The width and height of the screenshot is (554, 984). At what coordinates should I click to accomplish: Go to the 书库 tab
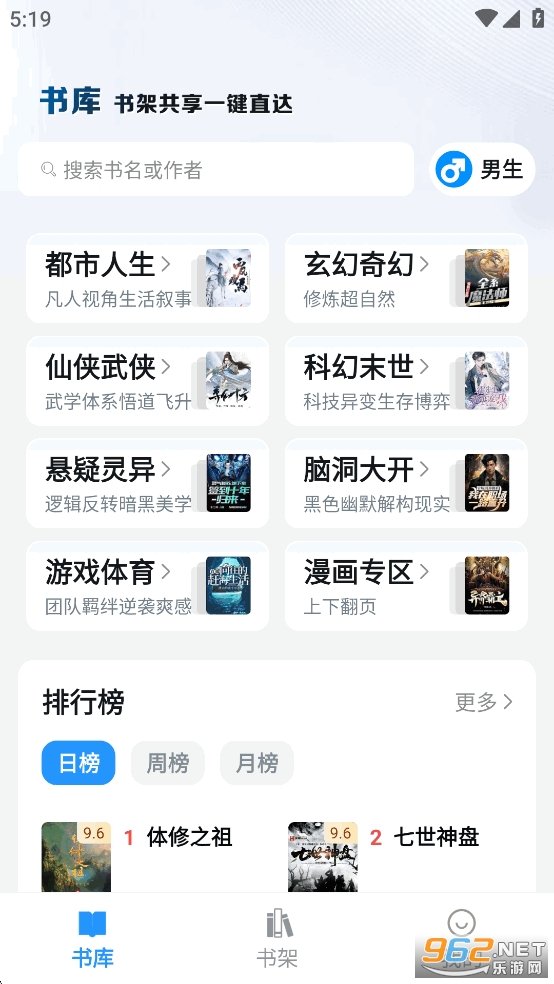(x=92, y=939)
